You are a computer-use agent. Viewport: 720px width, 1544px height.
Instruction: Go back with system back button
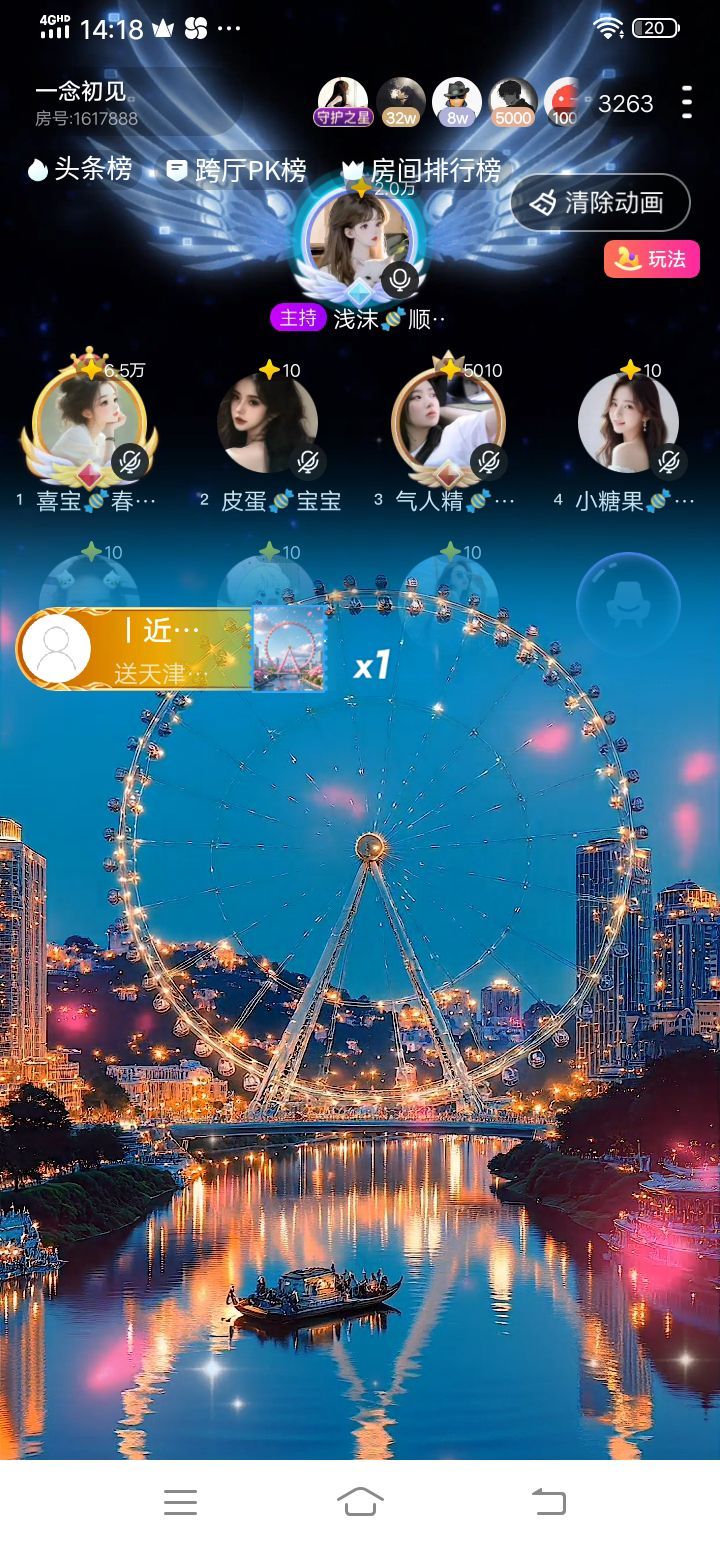click(548, 1501)
